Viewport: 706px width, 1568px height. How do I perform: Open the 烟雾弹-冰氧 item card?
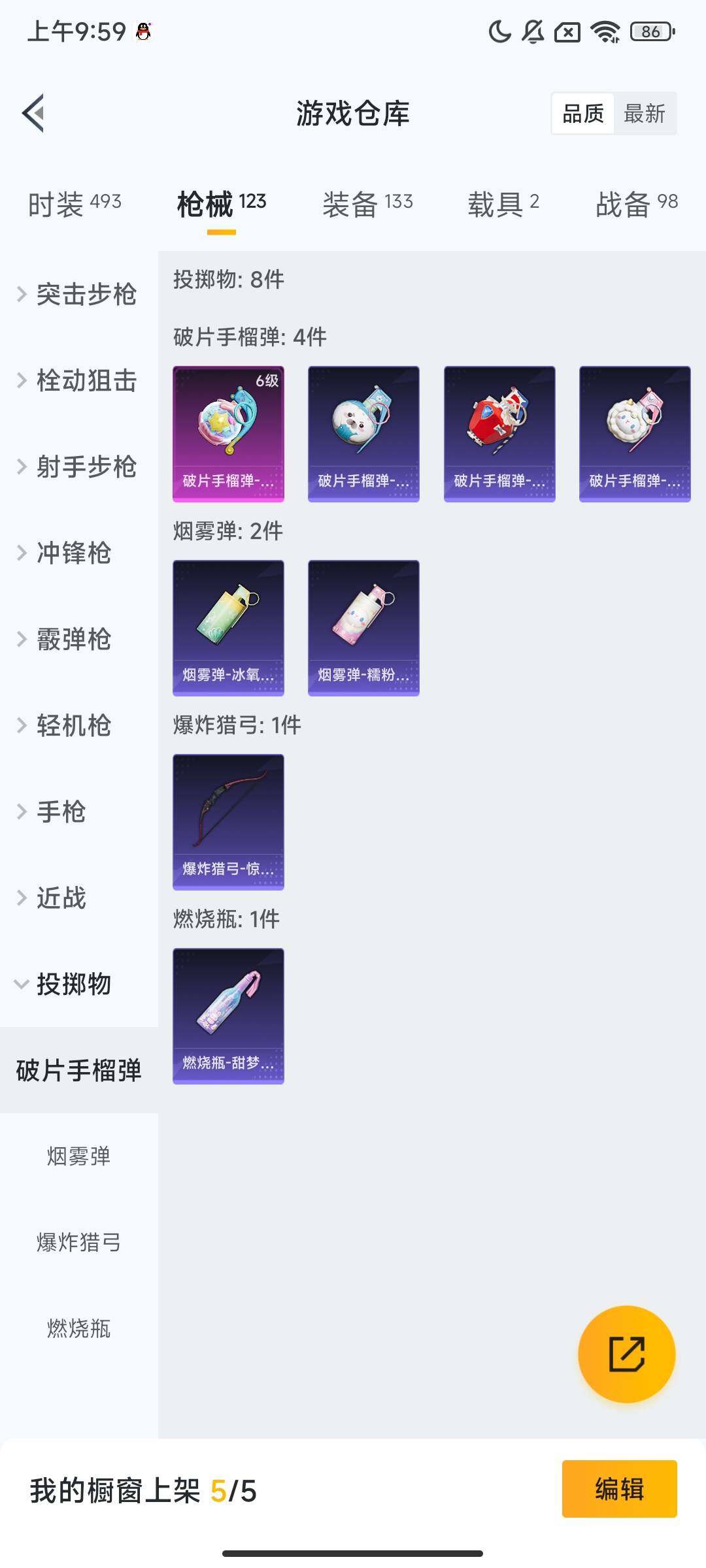(x=228, y=628)
